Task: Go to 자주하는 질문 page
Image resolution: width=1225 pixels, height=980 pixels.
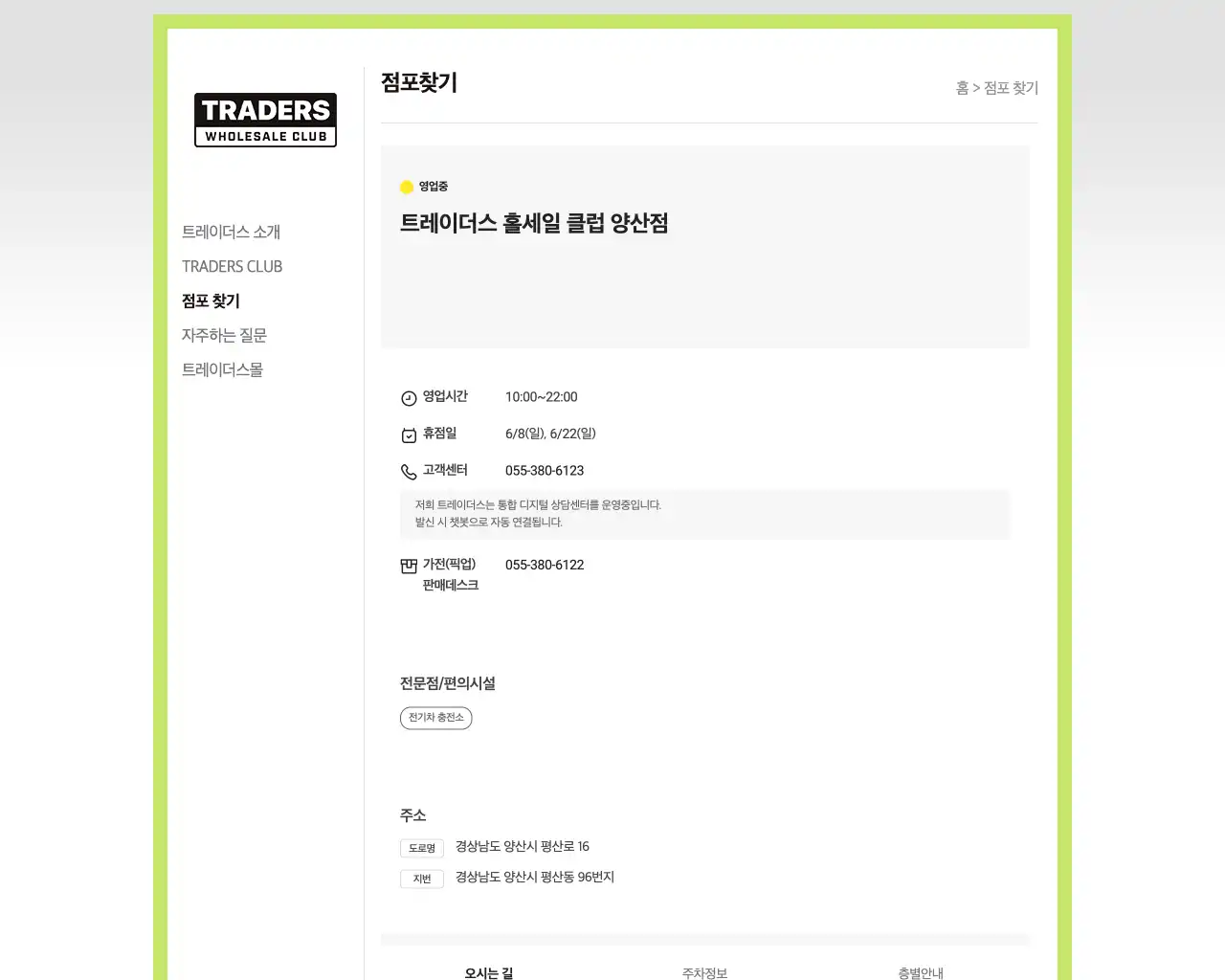Action: 224,335
